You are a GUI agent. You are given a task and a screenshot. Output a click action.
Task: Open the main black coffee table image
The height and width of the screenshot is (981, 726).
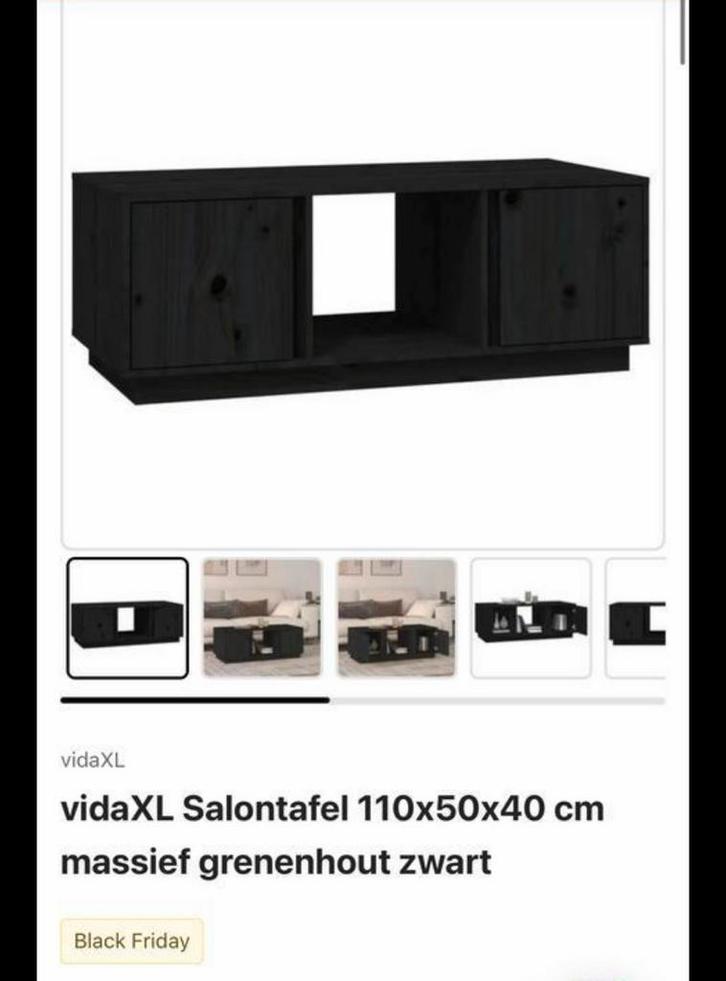[x=362, y=270]
